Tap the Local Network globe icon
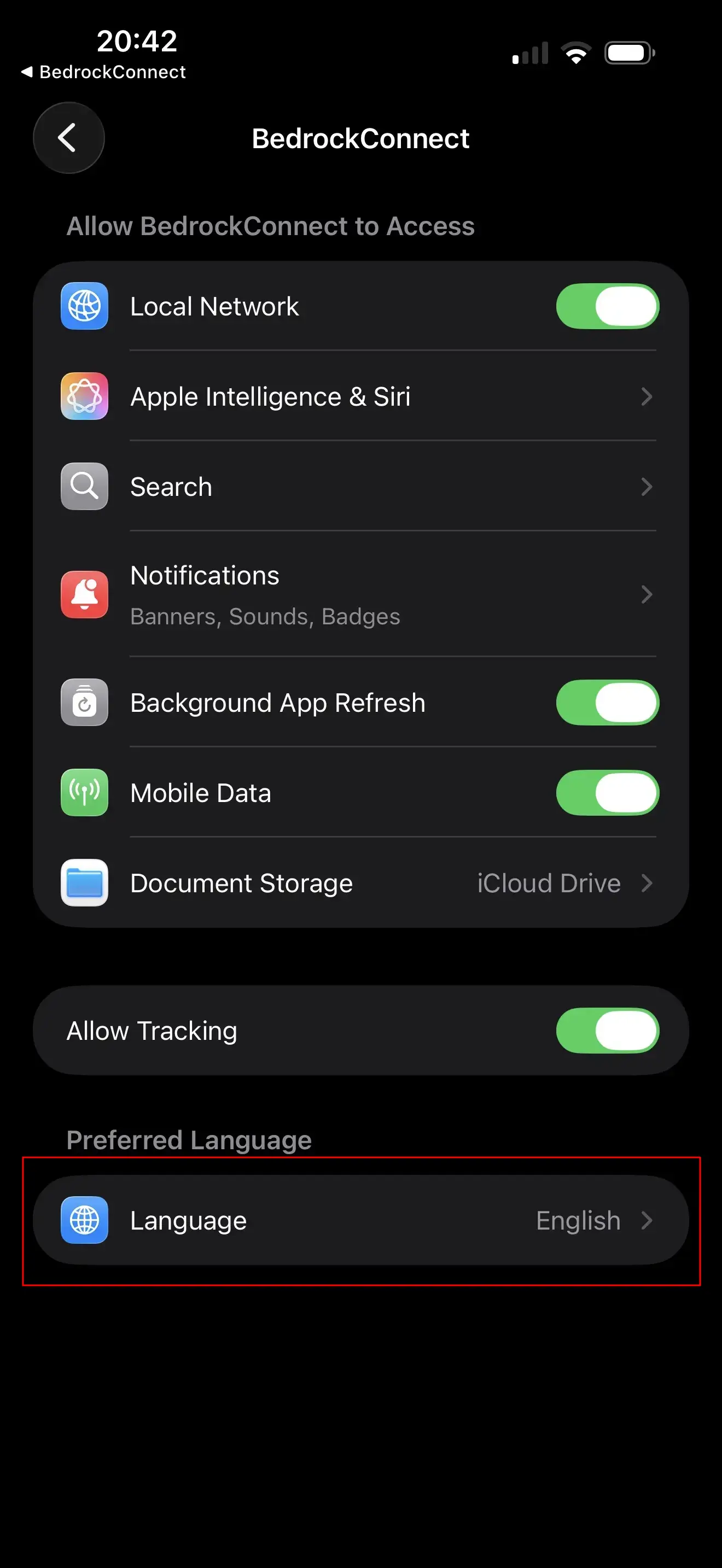This screenshot has height=1568, width=722. 84,306
